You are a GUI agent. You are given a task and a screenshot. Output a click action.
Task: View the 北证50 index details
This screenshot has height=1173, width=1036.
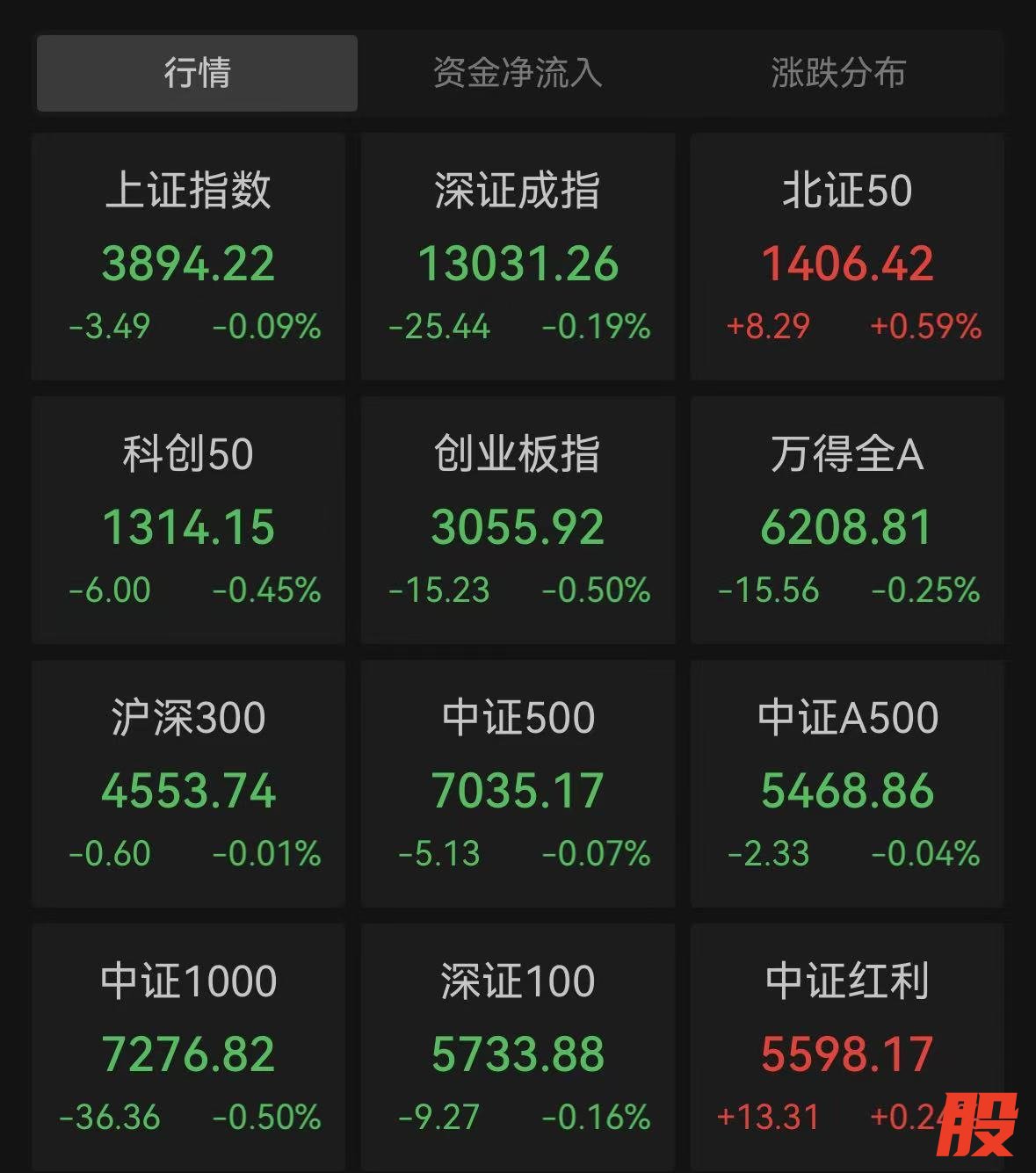pyautogui.click(x=847, y=257)
